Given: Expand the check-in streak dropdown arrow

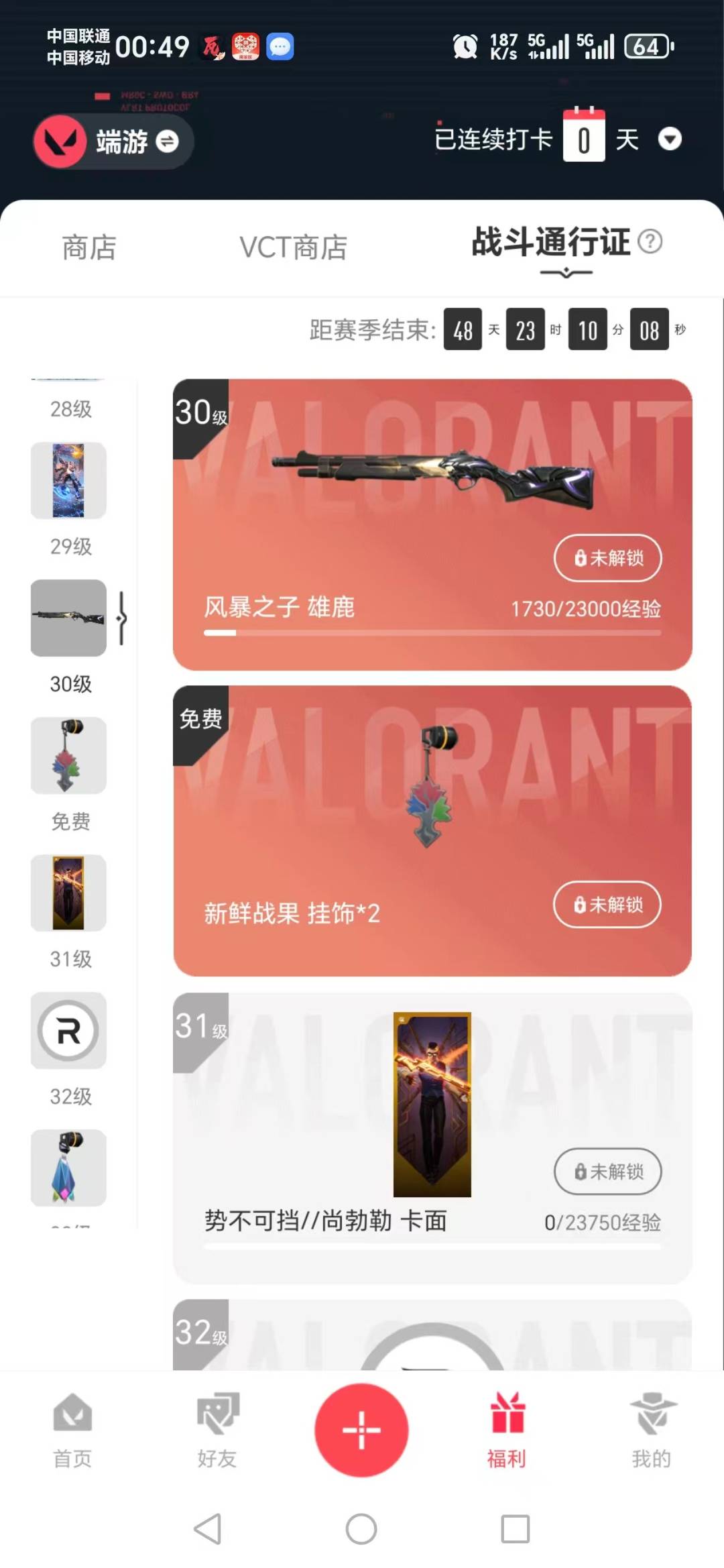Looking at the screenshot, I should (x=670, y=139).
